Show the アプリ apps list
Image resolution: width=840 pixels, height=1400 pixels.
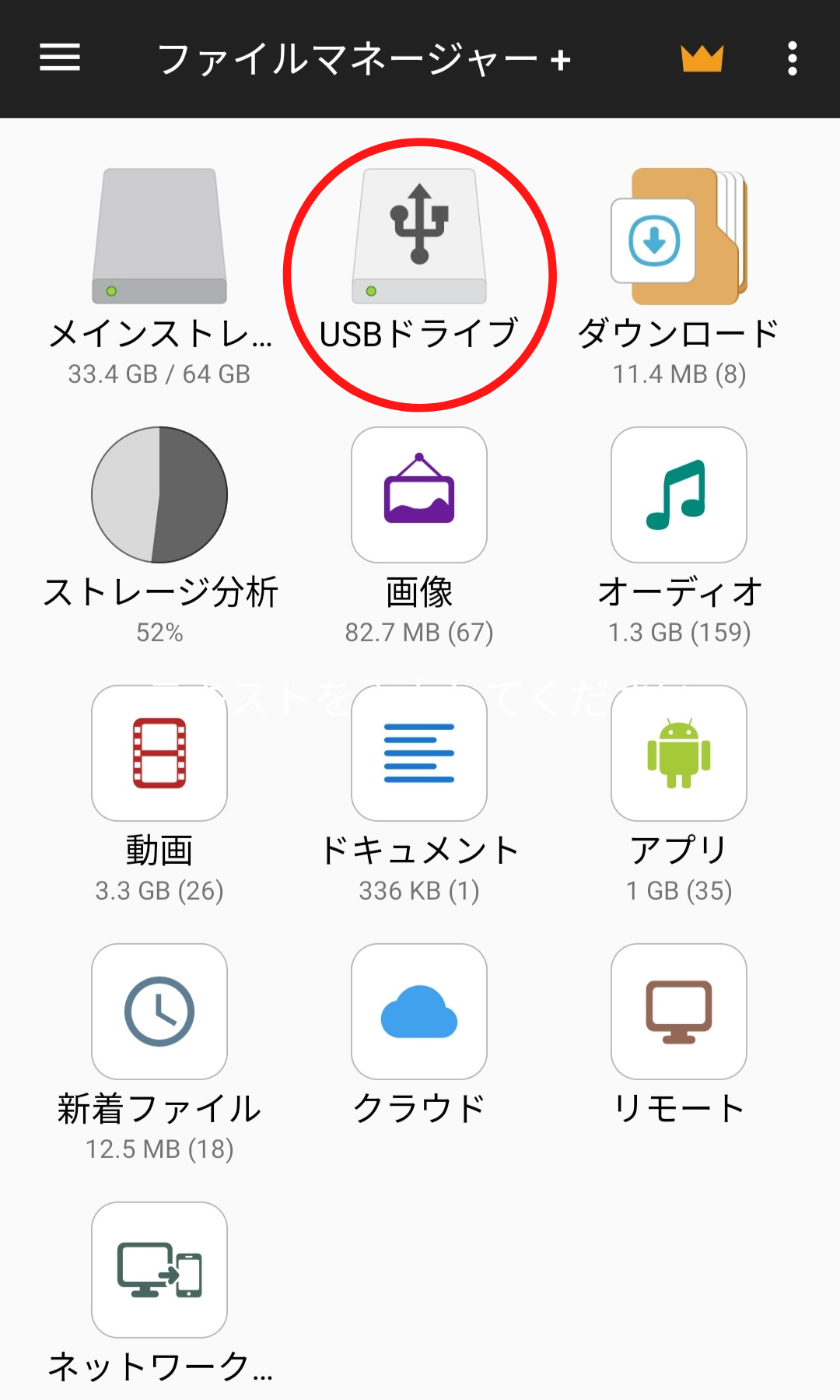pyautogui.click(x=679, y=753)
